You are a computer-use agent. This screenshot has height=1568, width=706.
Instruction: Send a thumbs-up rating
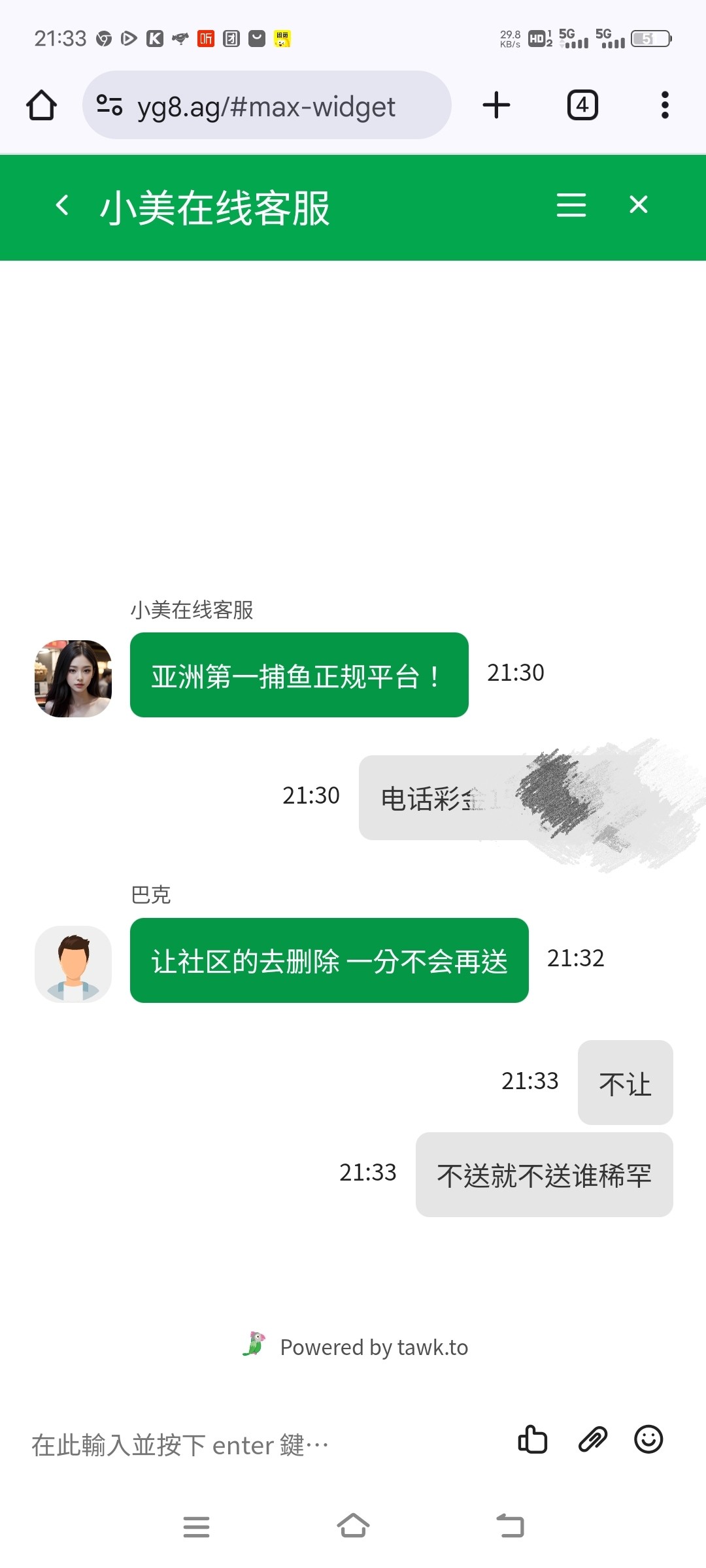pyautogui.click(x=532, y=1439)
